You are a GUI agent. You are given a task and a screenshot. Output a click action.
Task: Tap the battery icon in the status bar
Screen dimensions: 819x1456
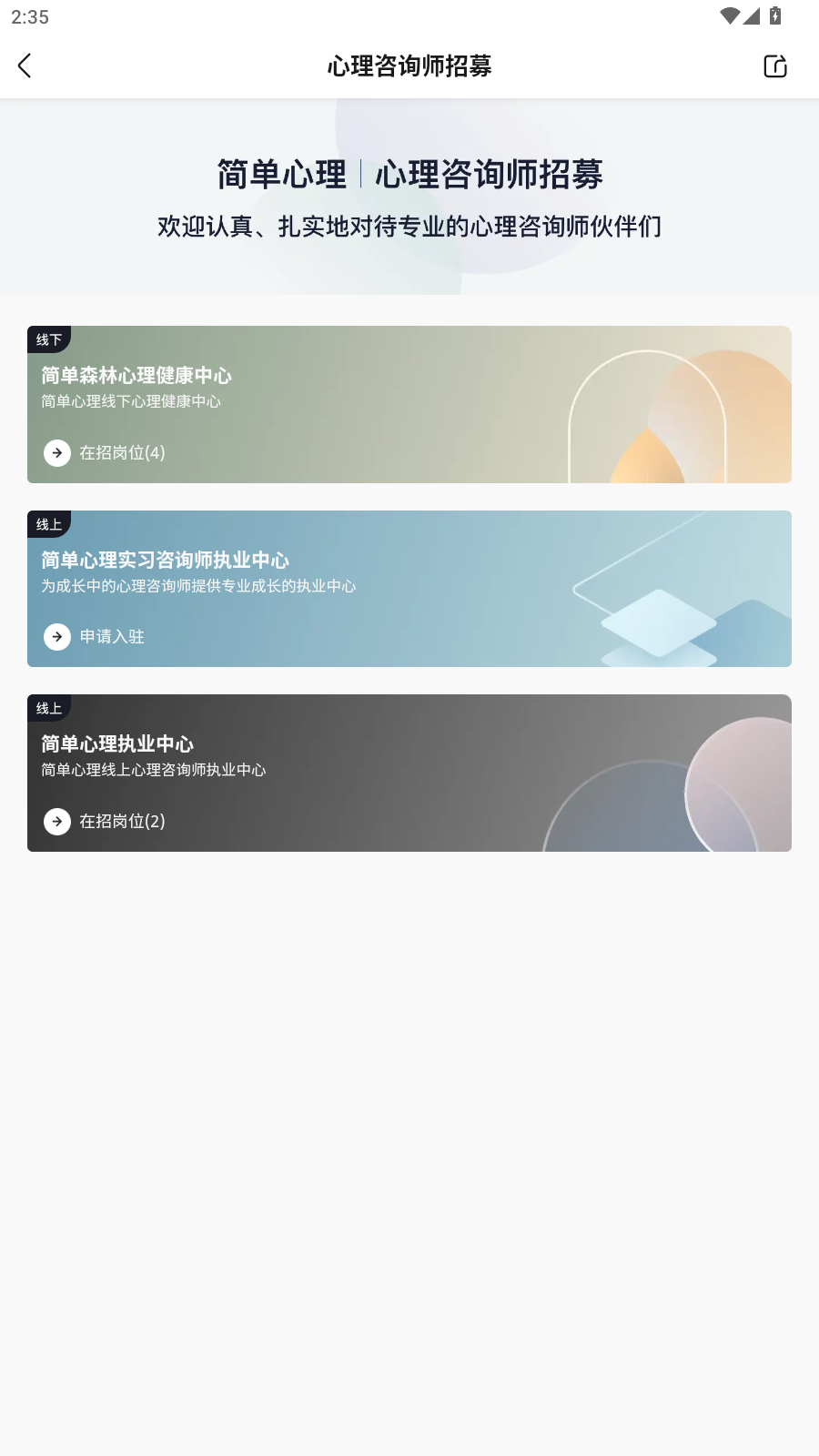[775, 15]
